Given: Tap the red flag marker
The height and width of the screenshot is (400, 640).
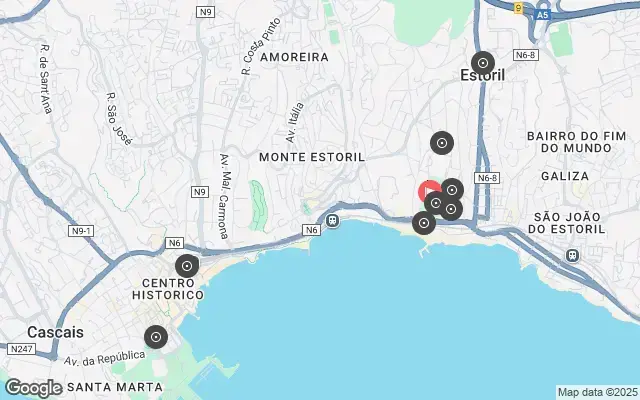Looking at the screenshot, I should point(426,188).
